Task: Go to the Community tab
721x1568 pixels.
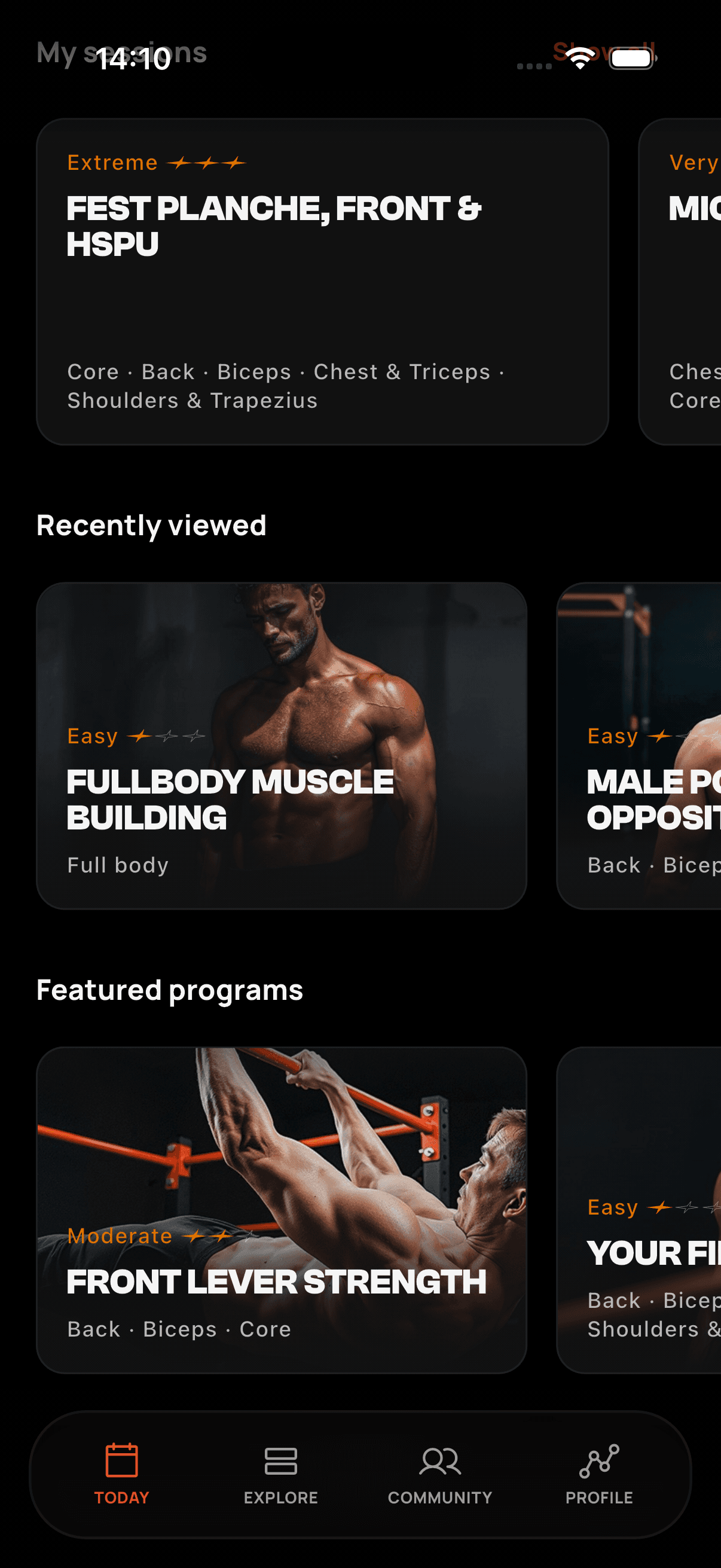Action: (440, 1473)
